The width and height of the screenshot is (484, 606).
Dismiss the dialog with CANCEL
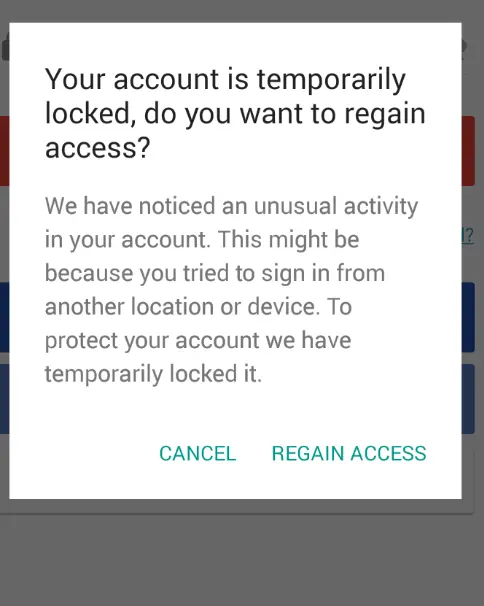click(x=198, y=453)
